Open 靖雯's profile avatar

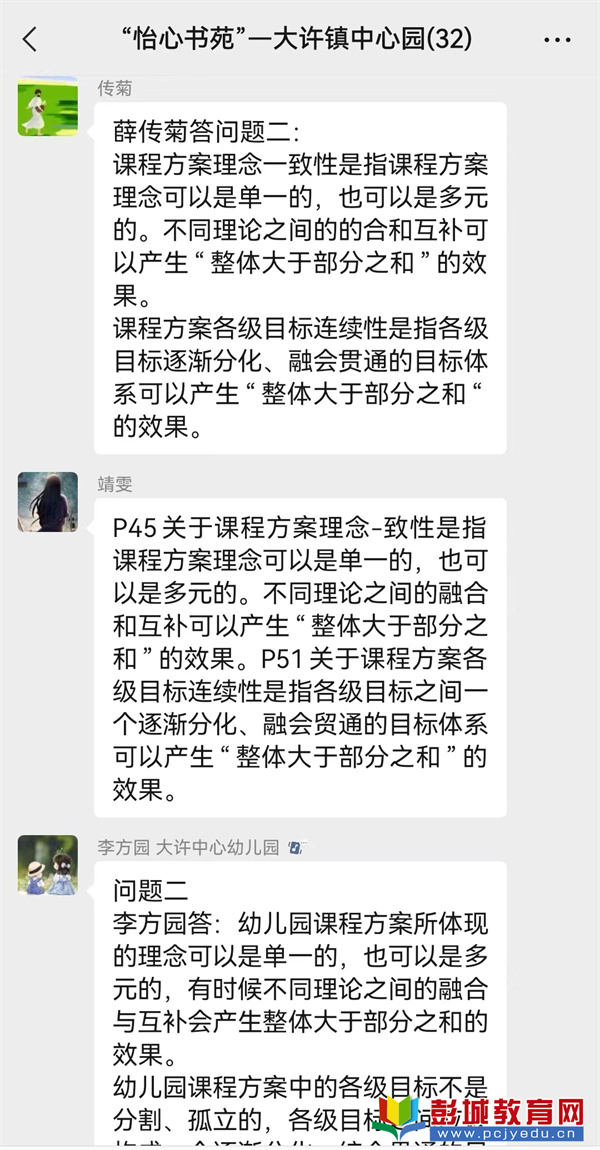47,501
